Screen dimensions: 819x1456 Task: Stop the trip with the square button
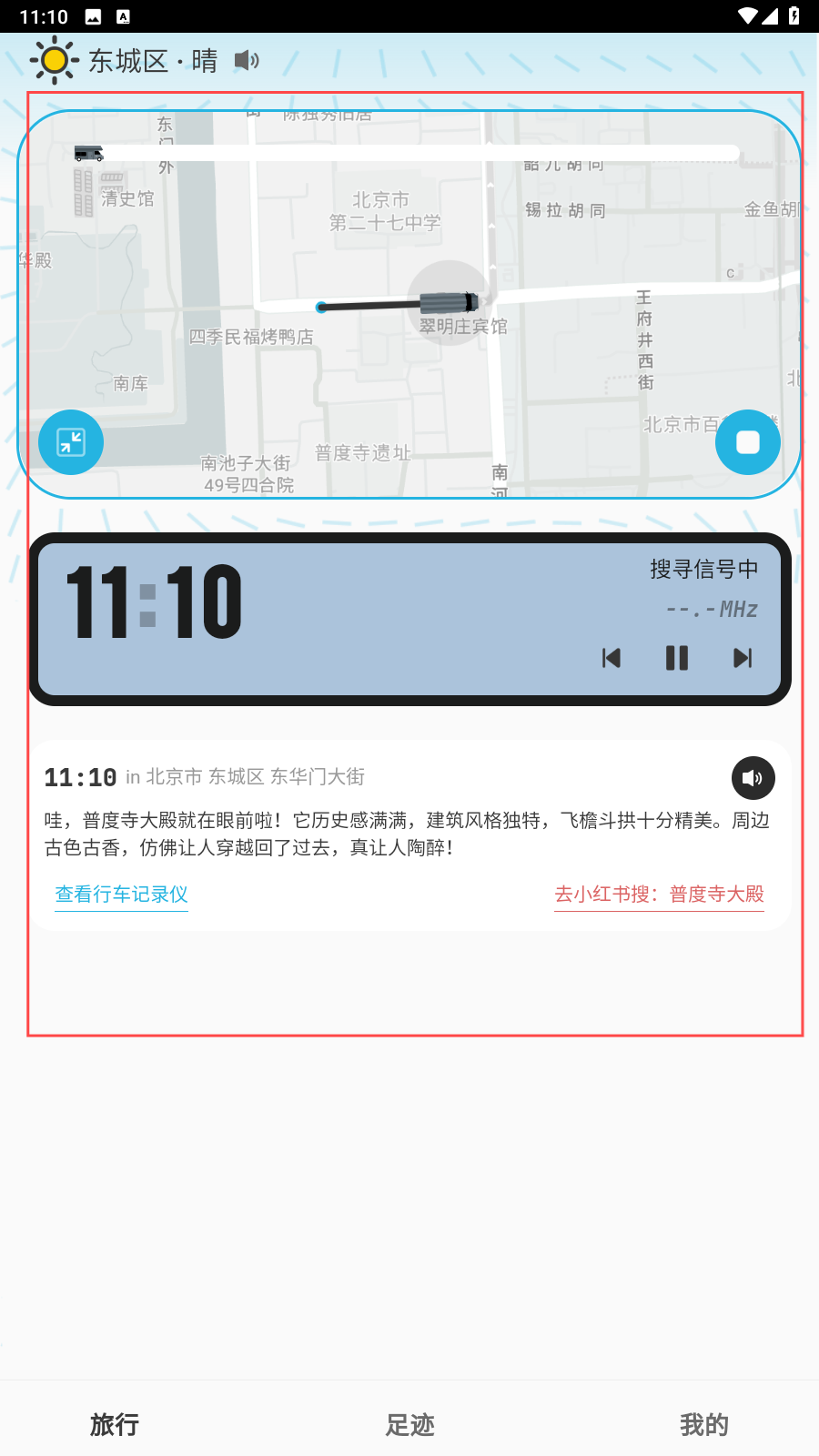pyautogui.click(x=747, y=442)
